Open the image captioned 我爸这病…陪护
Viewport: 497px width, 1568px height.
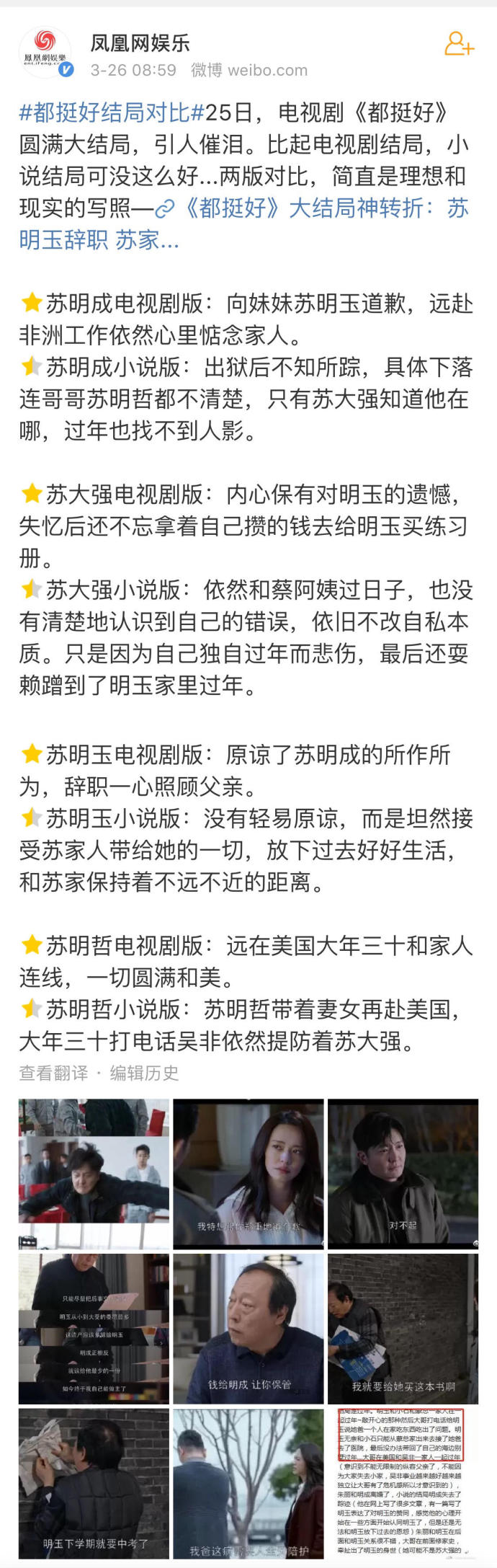(x=248, y=1484)
